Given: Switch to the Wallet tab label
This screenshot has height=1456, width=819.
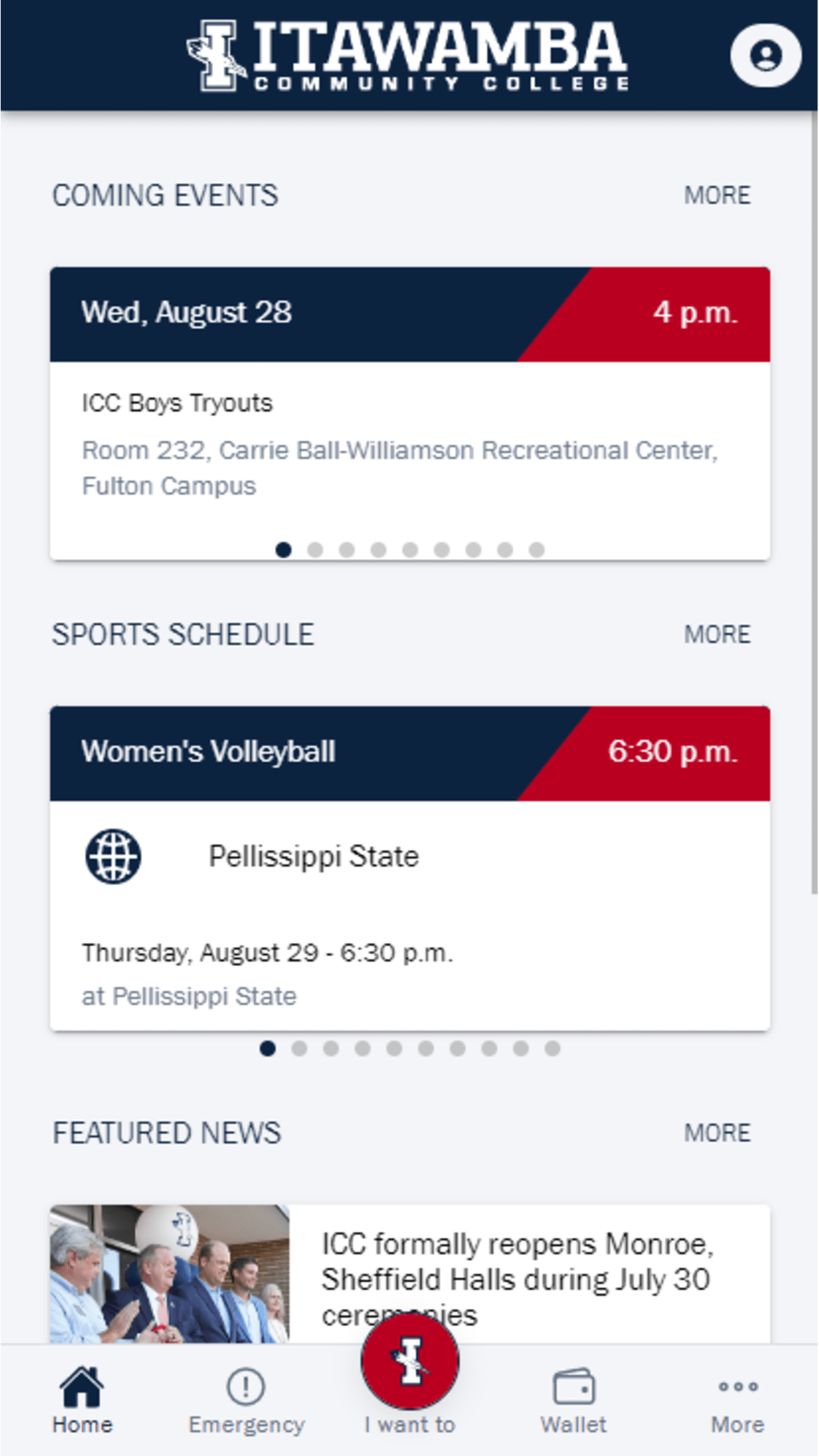Looking at the screenshot, I should coord(572,1425).
